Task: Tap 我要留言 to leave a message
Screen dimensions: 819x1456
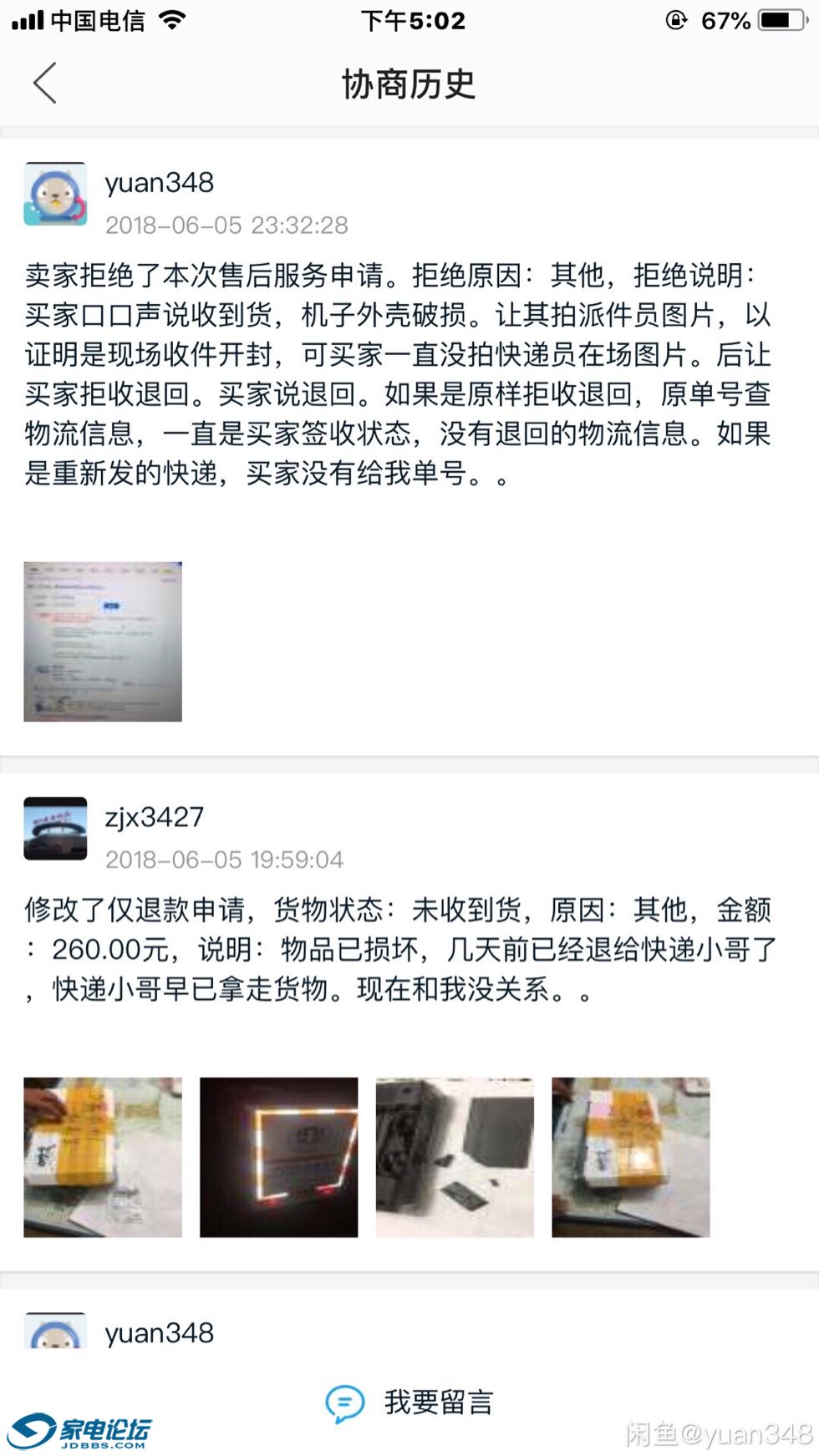Action: pyautogui.click(x=409, y=1402)
